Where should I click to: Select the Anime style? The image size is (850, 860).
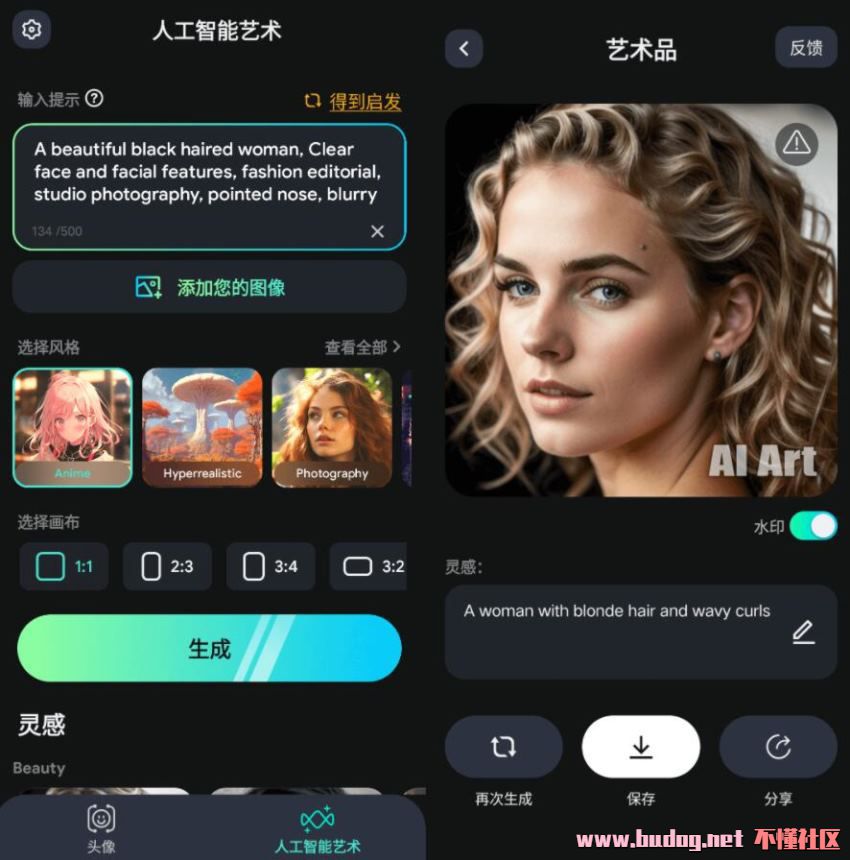(72, 427)
